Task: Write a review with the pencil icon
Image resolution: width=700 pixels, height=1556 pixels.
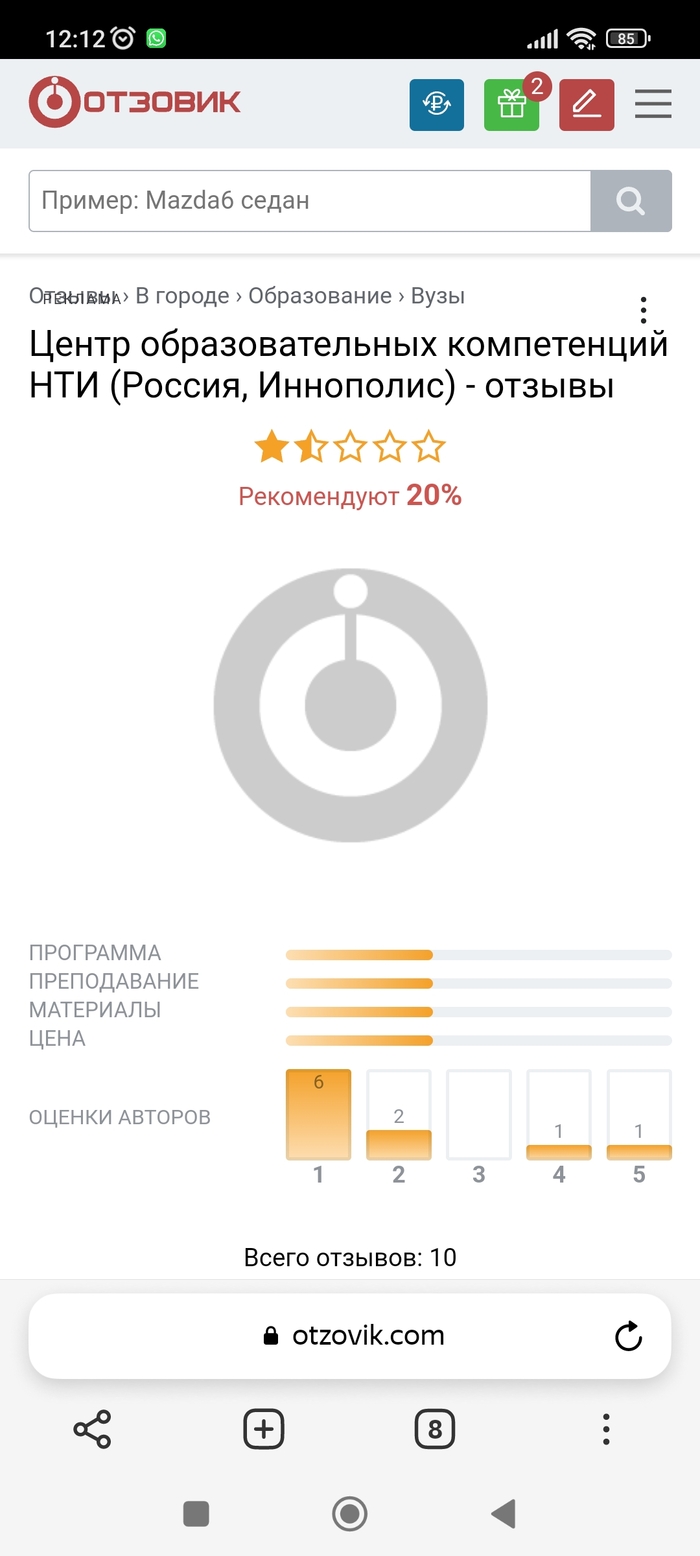Action: pyautogui.click(x=586, y=104)
